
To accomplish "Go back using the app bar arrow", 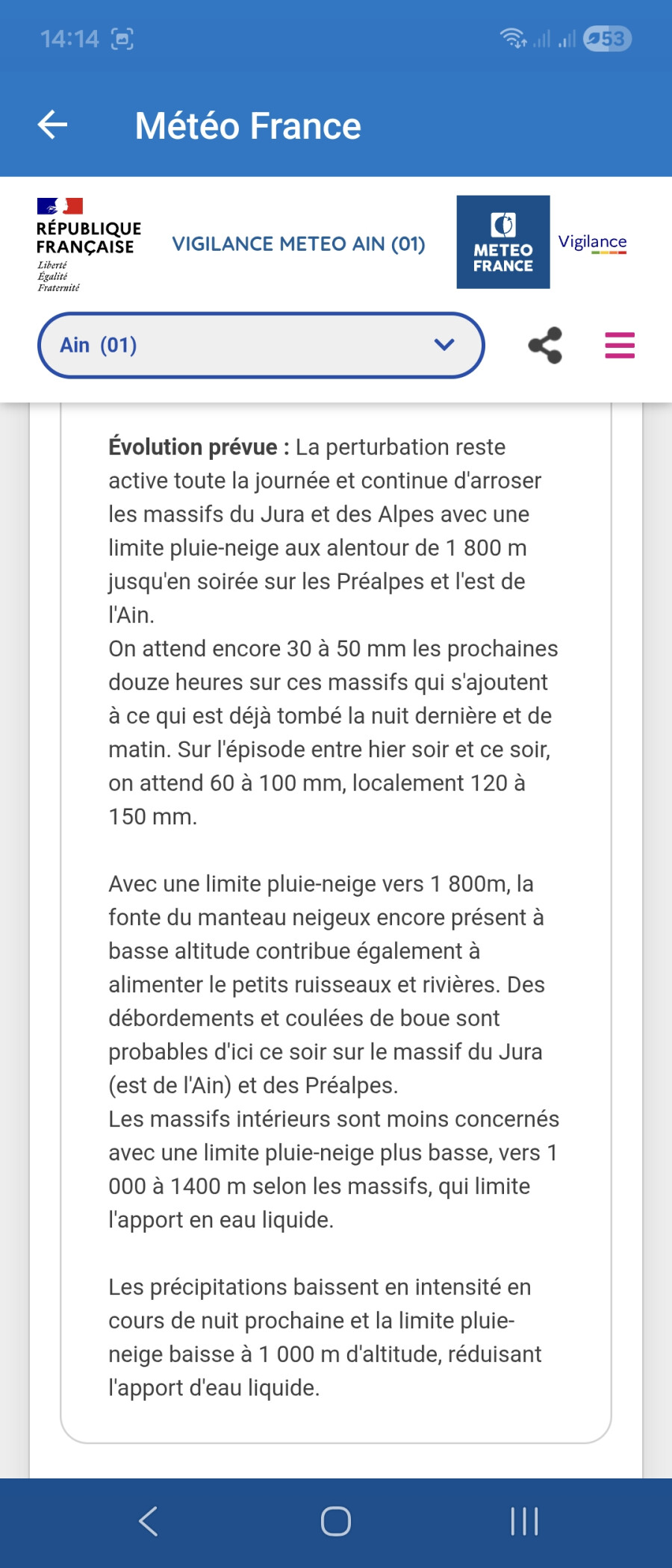I will tap(53, 125).
